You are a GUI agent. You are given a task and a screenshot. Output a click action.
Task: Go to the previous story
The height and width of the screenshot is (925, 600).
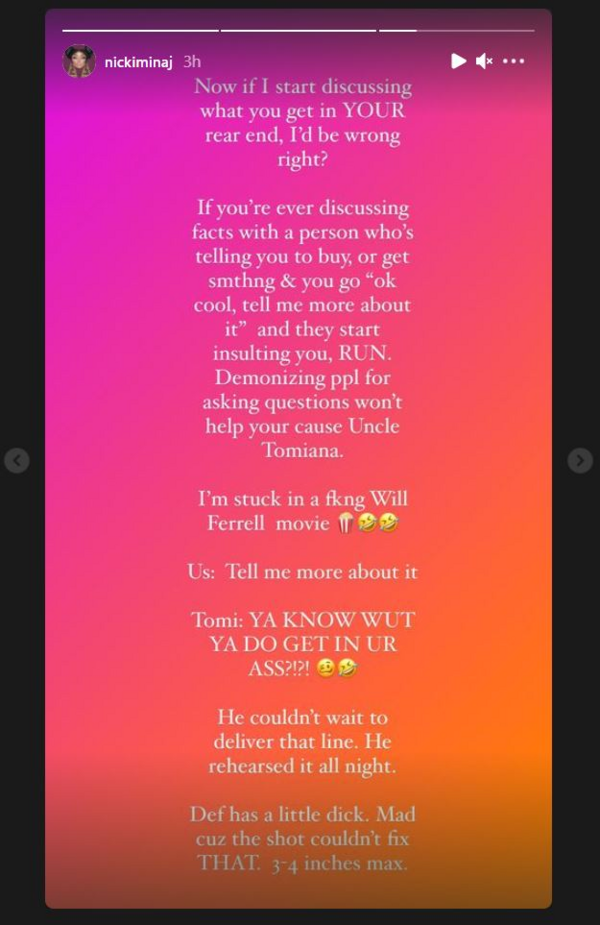[x=17, y=460]
